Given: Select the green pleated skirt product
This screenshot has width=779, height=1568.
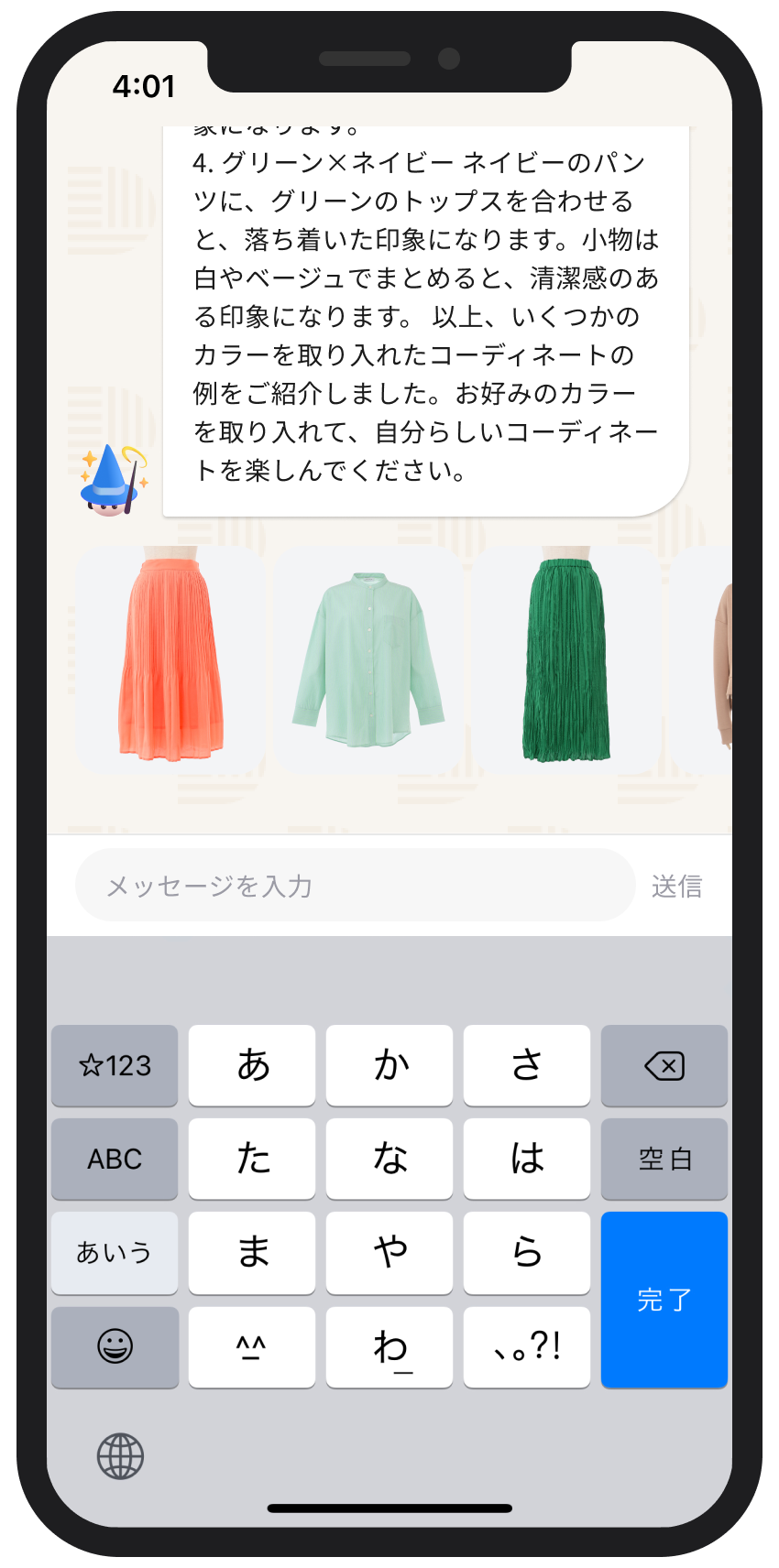Looking at the screenshot, I should 566,659.
